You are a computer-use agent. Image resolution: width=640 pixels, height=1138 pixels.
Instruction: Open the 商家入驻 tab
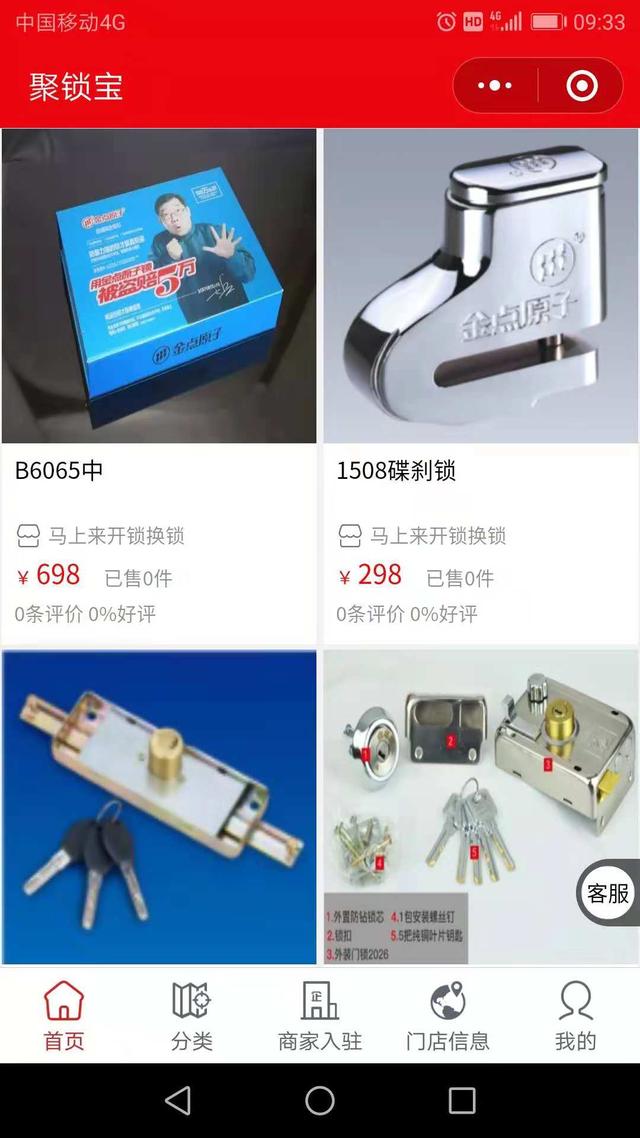pos(320,1015)
